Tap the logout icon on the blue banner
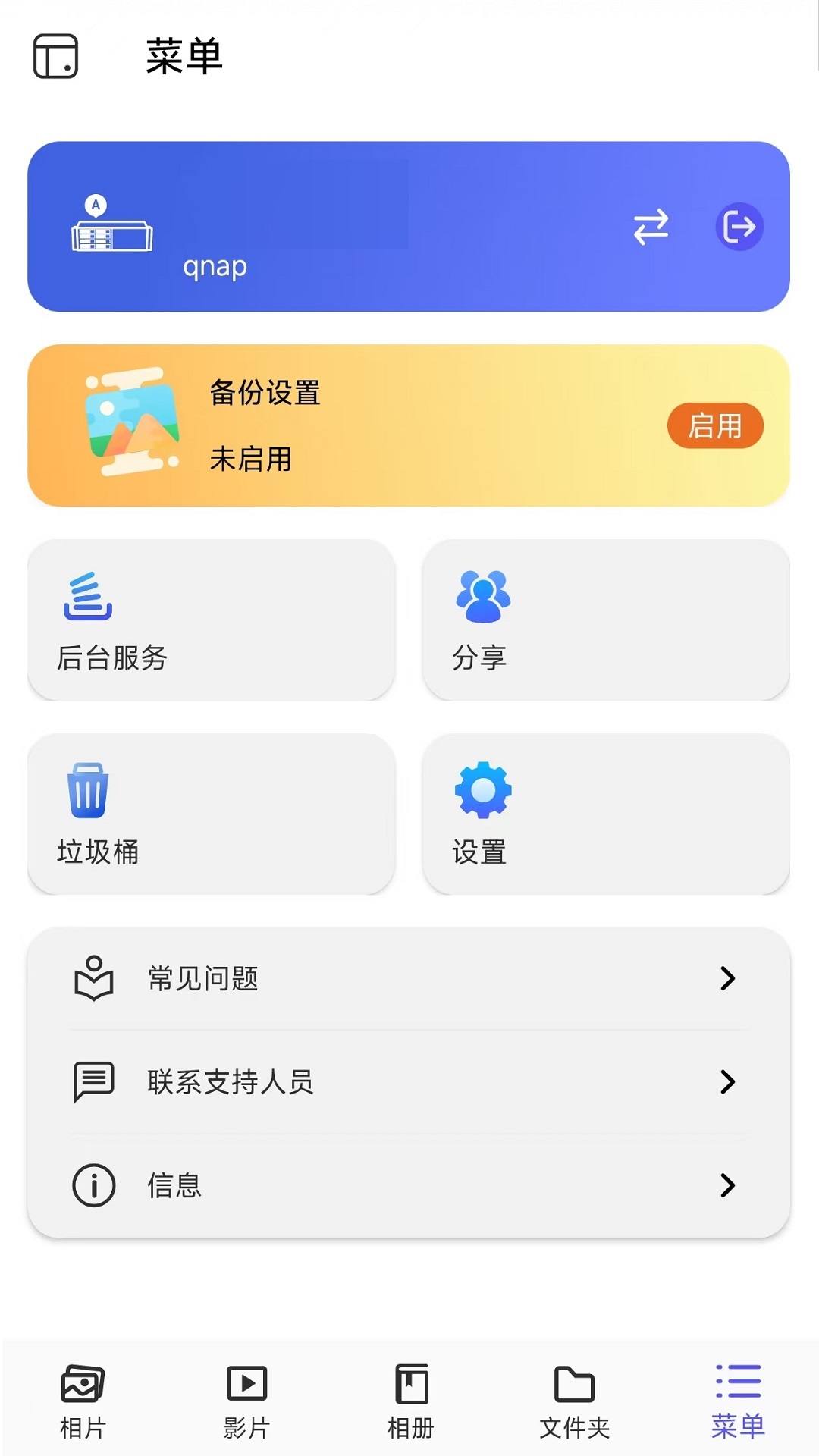 [x=739, y=226]
